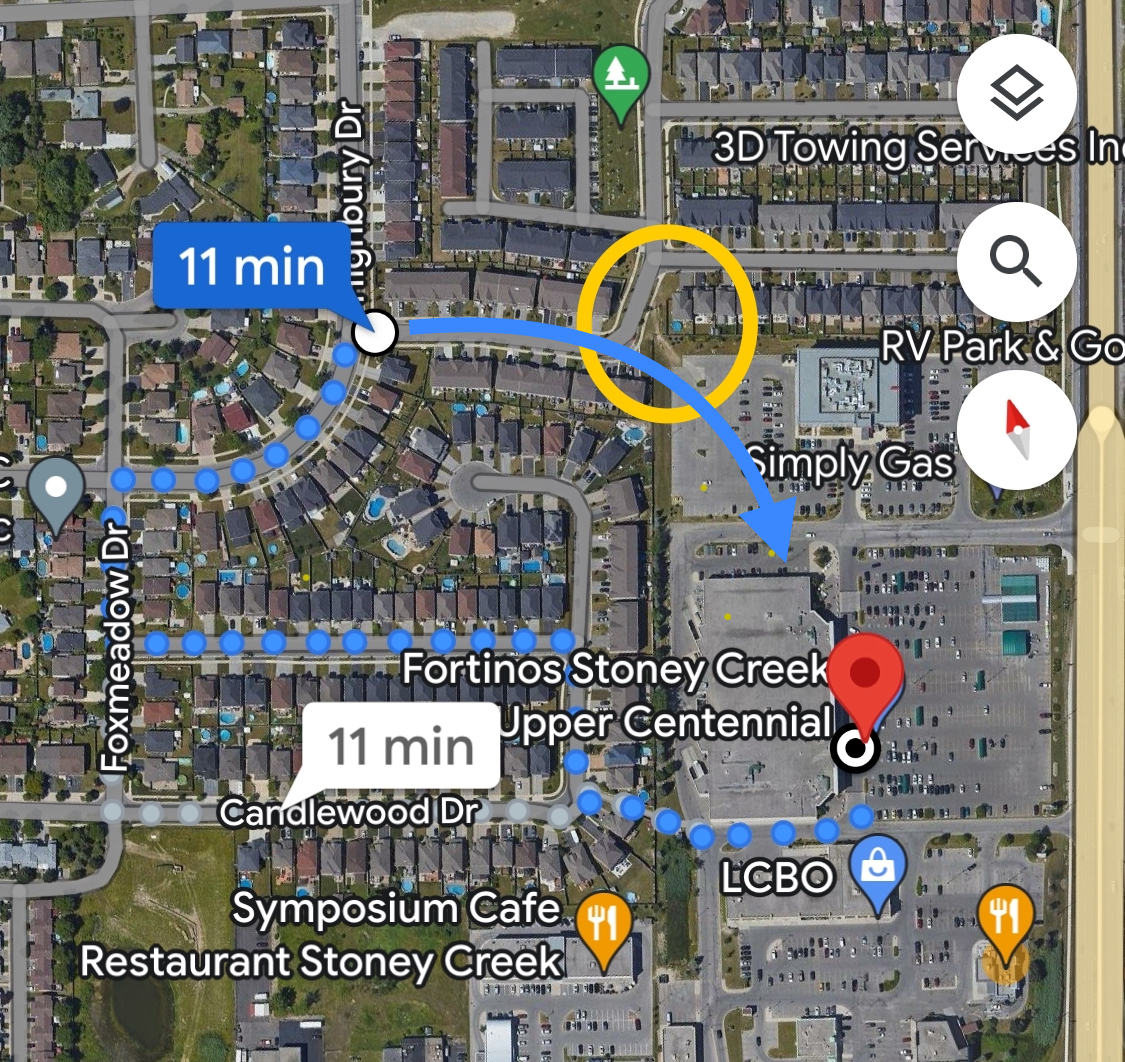
Task: Tap the search magnifier button
Action: point(1016,262)
